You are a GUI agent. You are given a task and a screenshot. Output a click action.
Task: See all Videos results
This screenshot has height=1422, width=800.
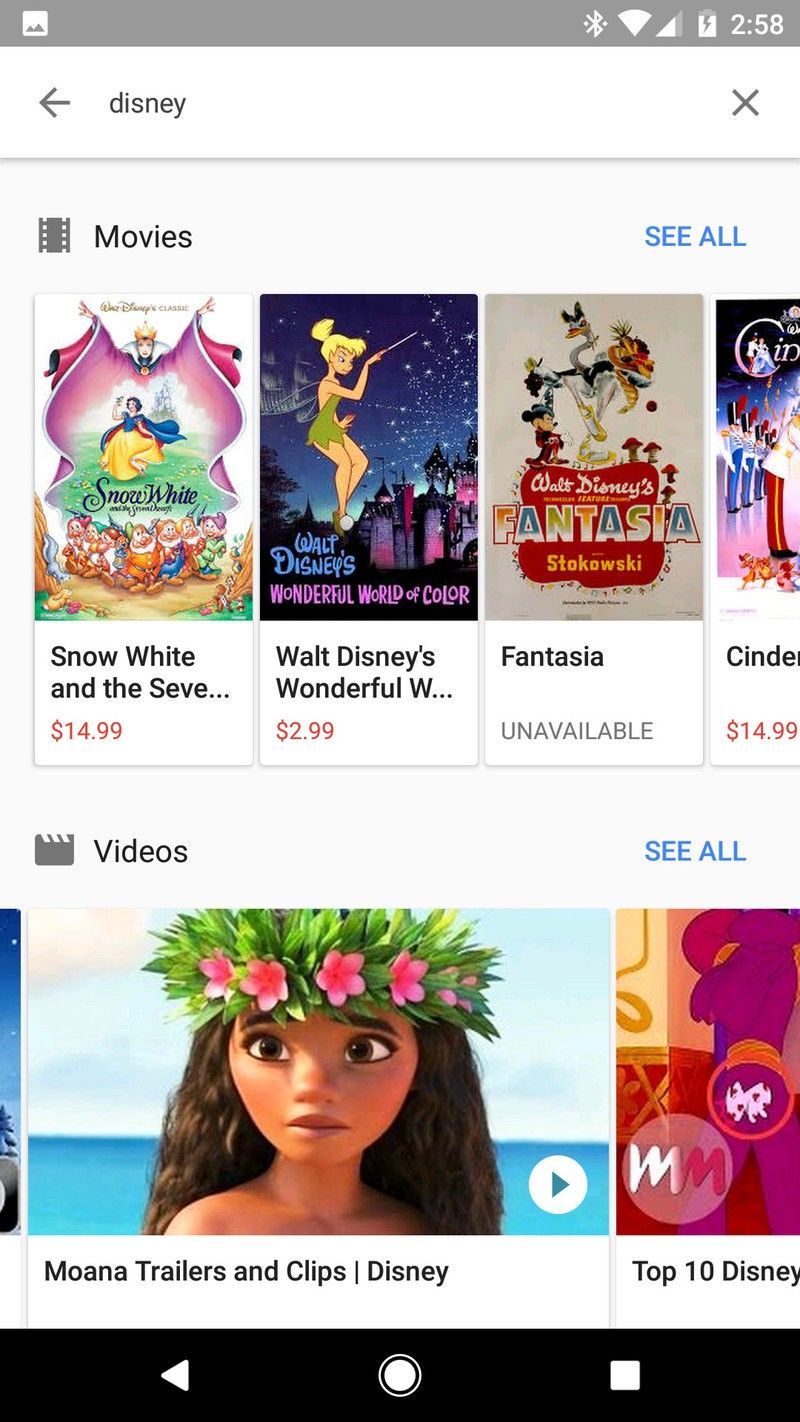[695, 851]
